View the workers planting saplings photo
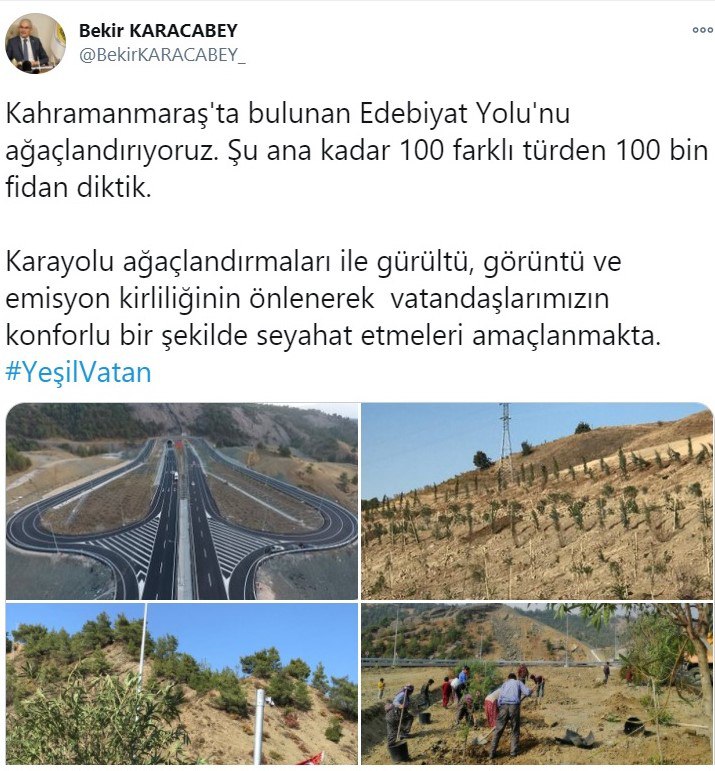 (537, 684)
